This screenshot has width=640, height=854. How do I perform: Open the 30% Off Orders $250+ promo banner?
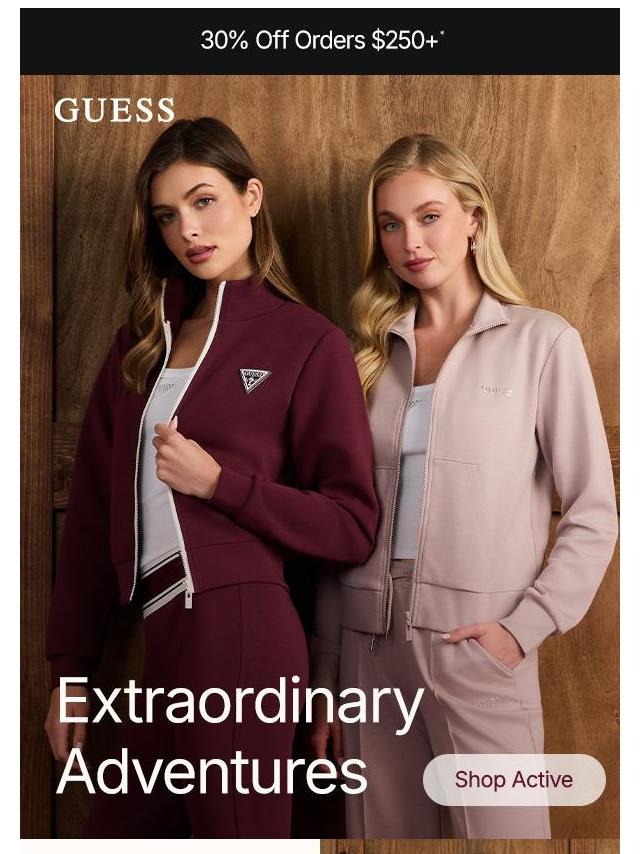coord(320,41)
